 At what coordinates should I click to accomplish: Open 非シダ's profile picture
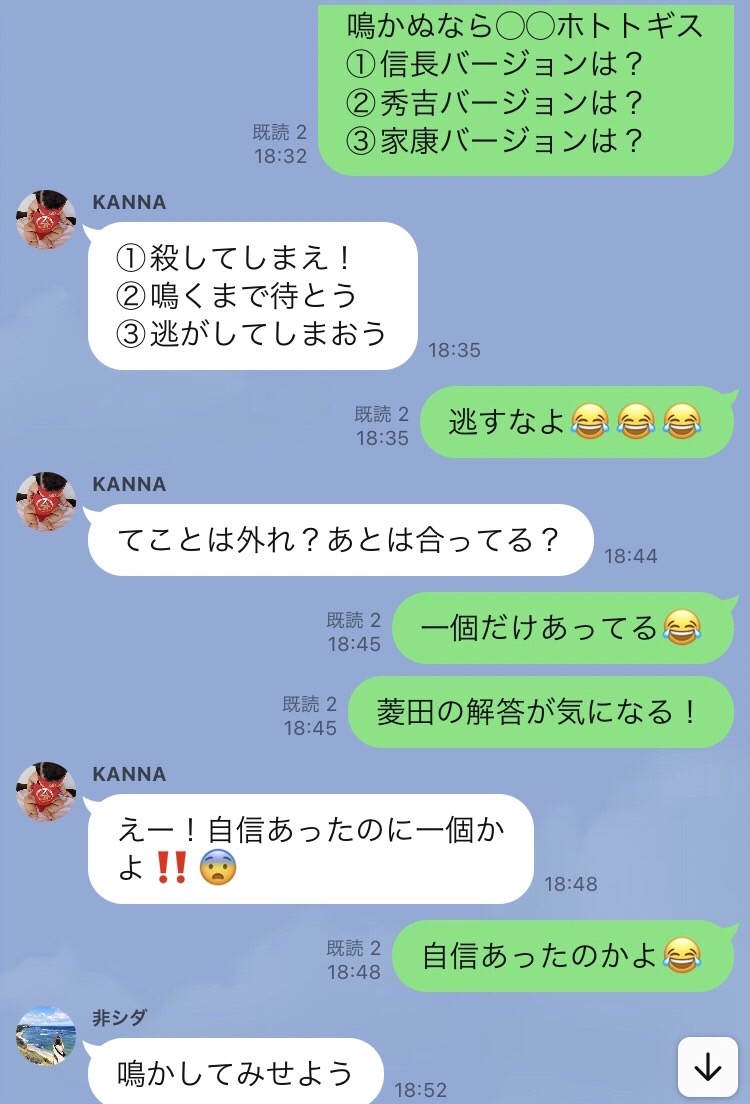click(x=46, y=1036)
